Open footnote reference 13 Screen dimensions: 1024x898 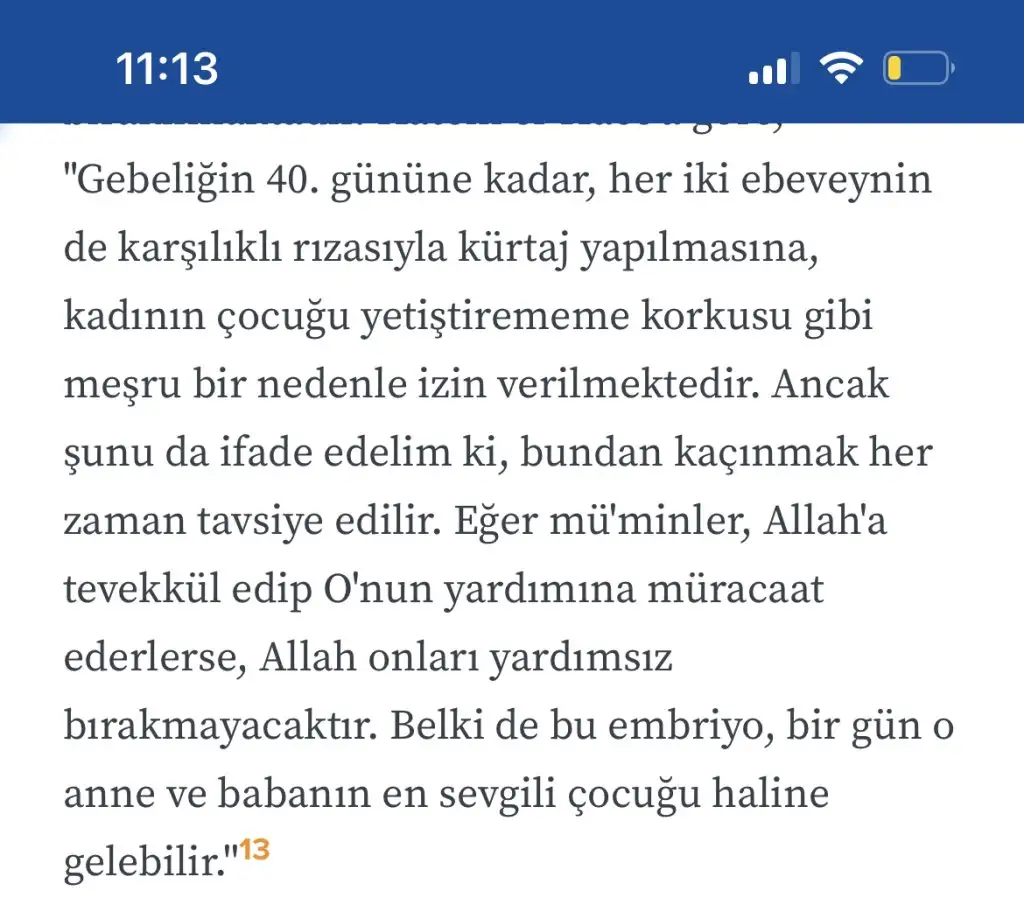coord(255,851)
